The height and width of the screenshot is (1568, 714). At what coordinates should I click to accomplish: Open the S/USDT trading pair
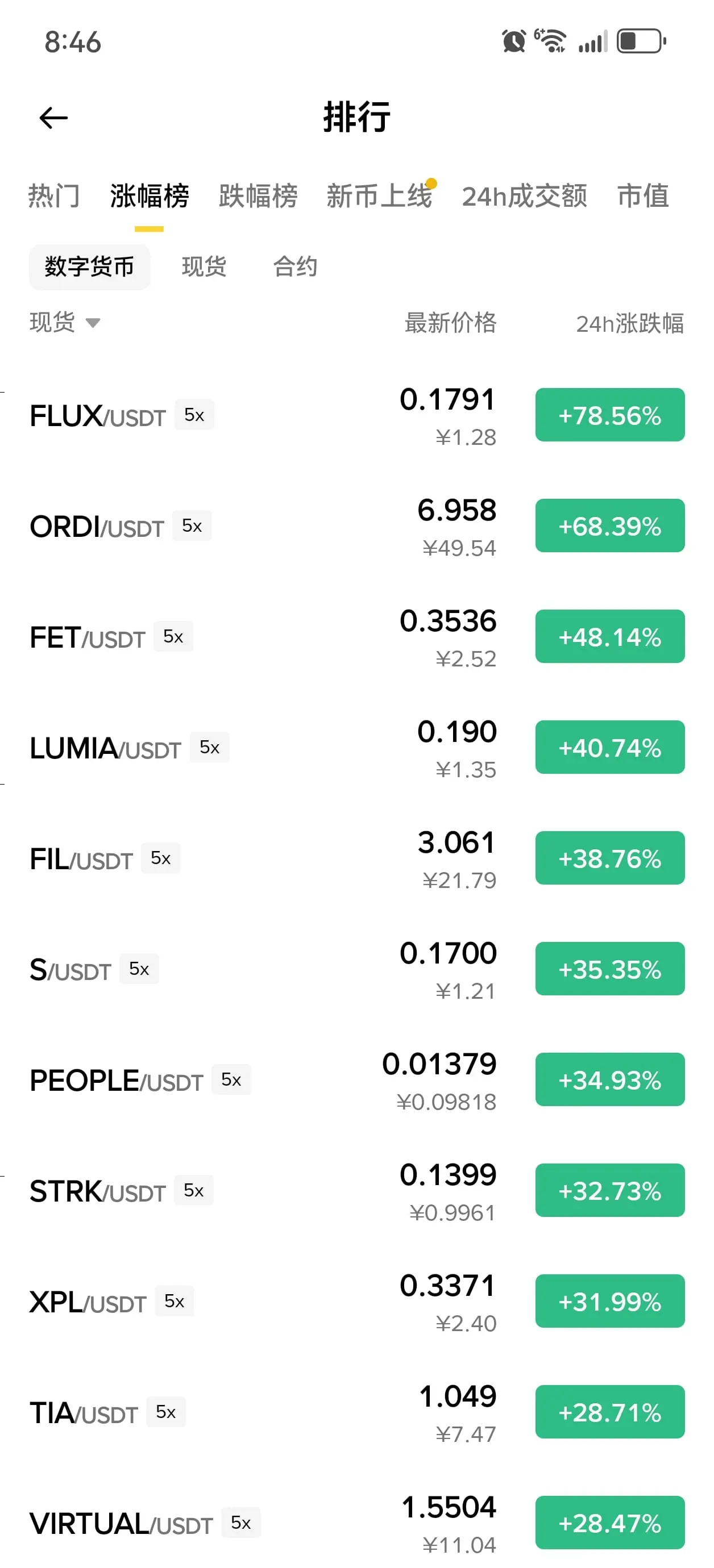click(70, 970)
